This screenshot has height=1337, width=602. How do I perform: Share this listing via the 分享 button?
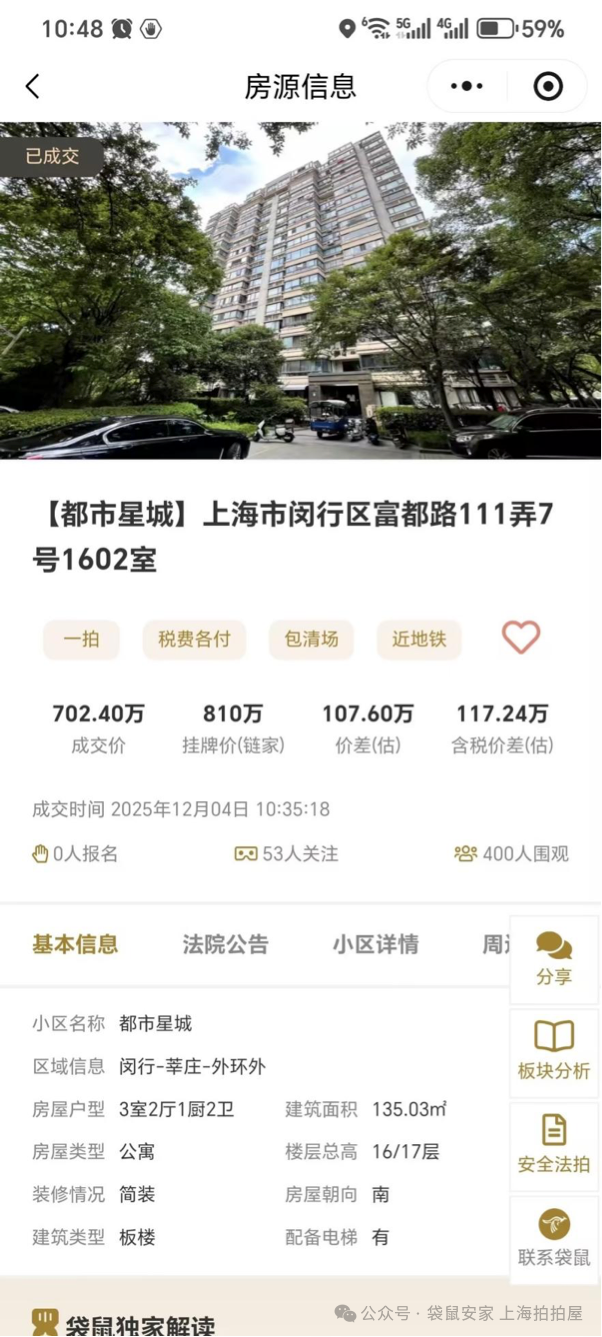pyautogui.click(x=554, y=958)
